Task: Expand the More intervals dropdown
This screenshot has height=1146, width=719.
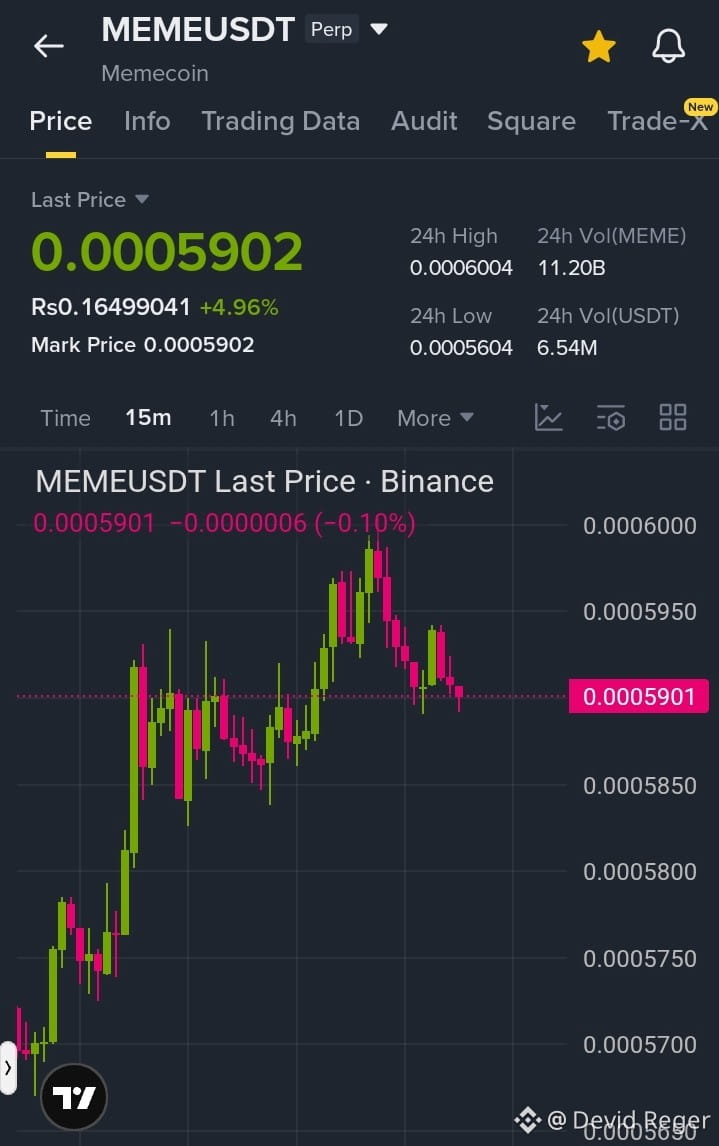Action: (435, 418)
